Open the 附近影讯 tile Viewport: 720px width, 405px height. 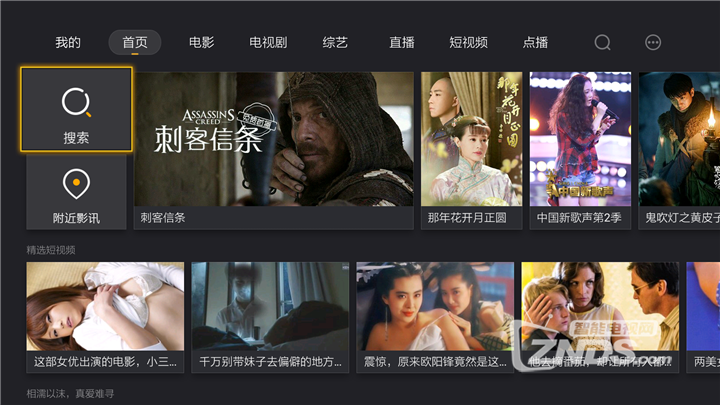(76, 193)
